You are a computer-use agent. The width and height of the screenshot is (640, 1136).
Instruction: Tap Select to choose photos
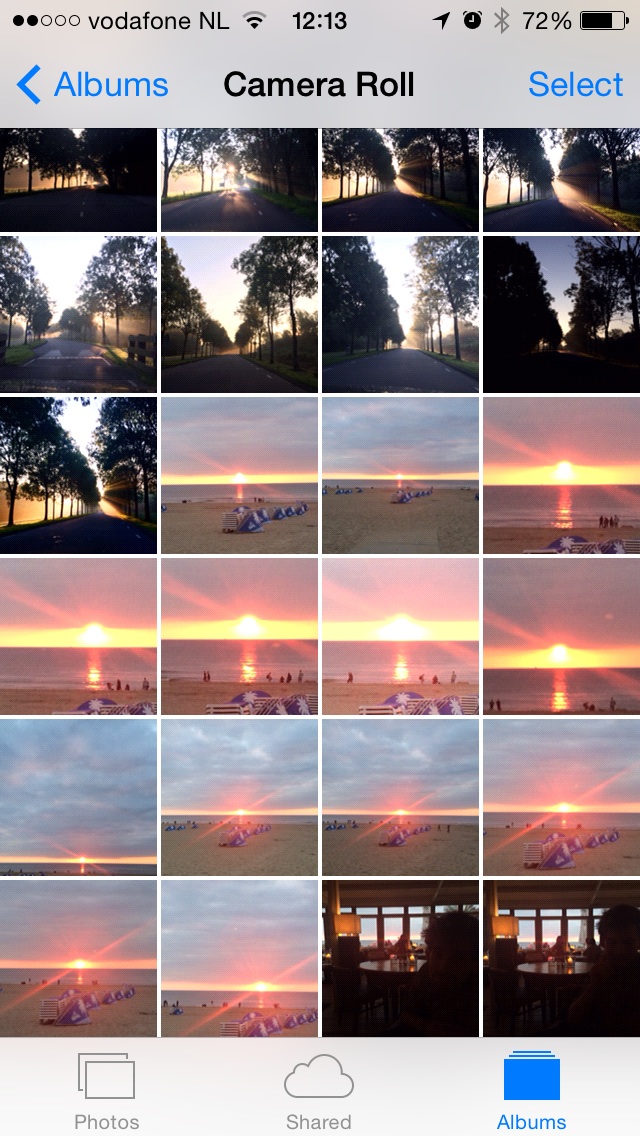pos(575,85)
